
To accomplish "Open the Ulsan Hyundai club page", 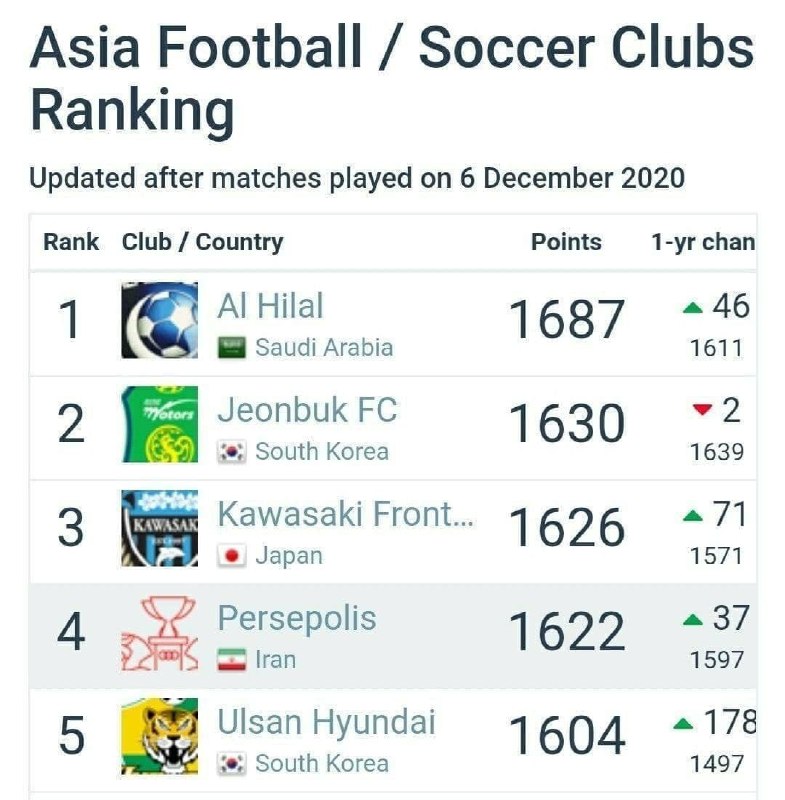I will tap(326, 722).
